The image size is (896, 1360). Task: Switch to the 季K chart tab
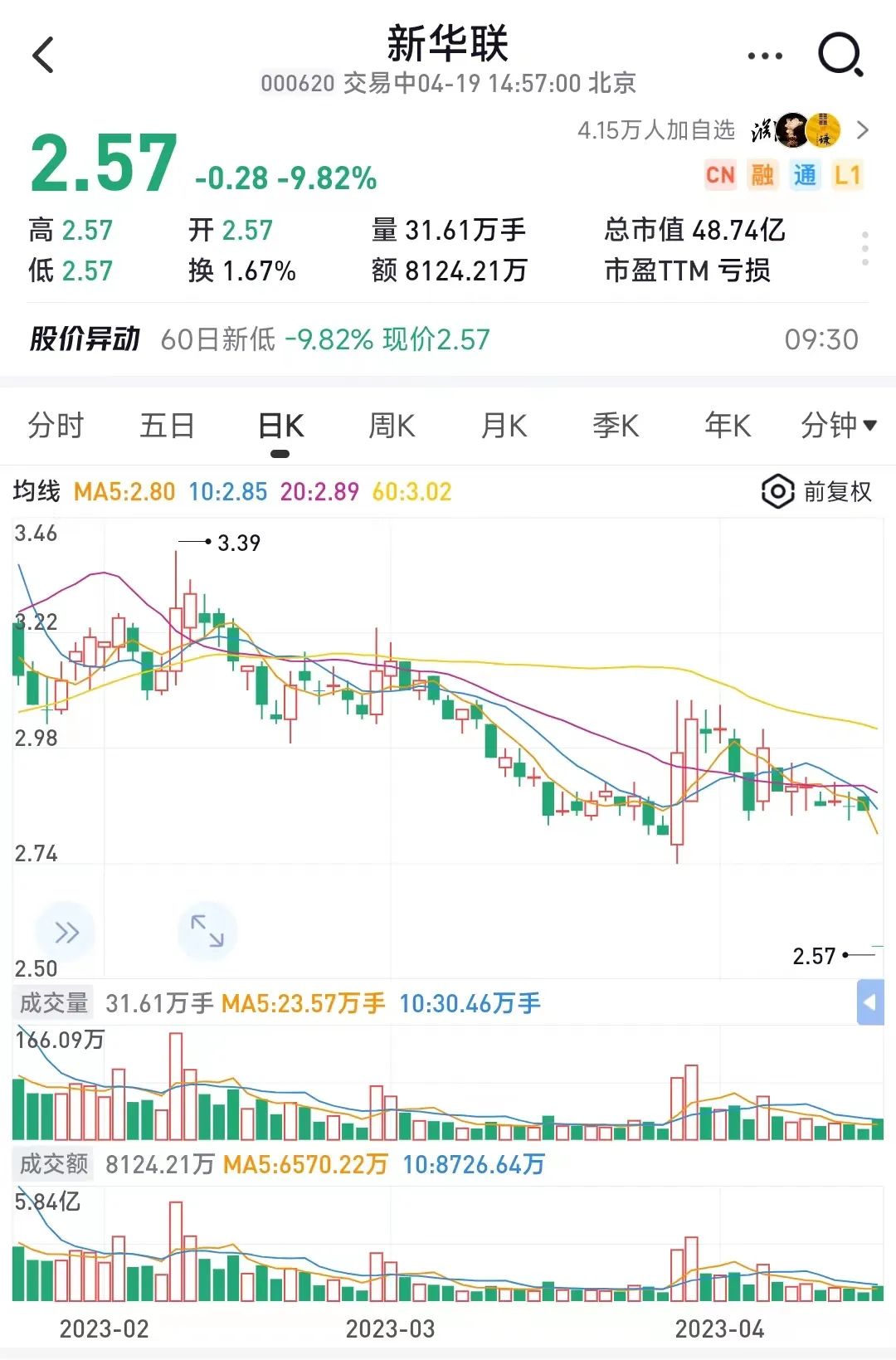616,426
